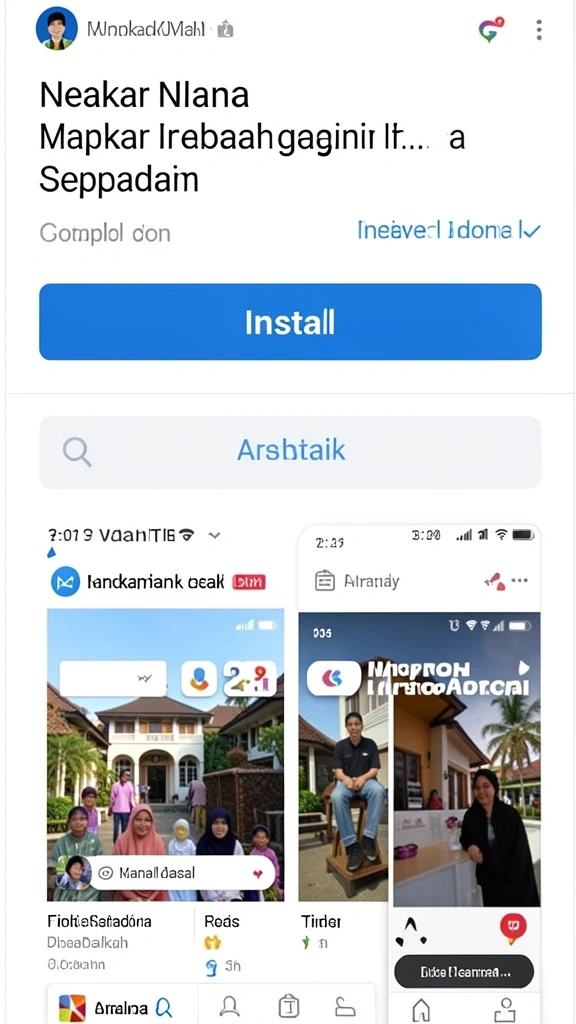Open the profile avatar at the top
The width and height of the screenshot is (576, 1024).
pos(54,29)
